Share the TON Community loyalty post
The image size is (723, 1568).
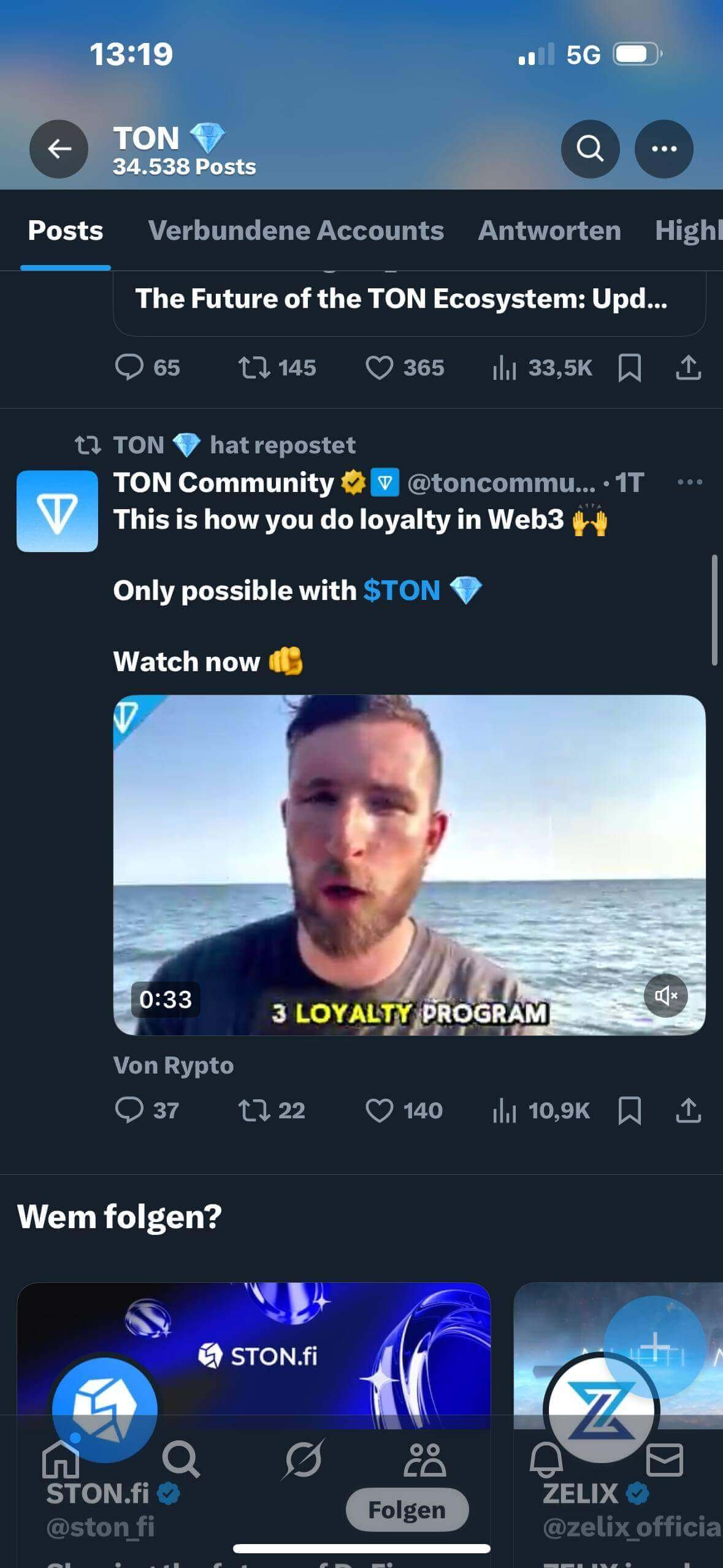click(688, 1110)
